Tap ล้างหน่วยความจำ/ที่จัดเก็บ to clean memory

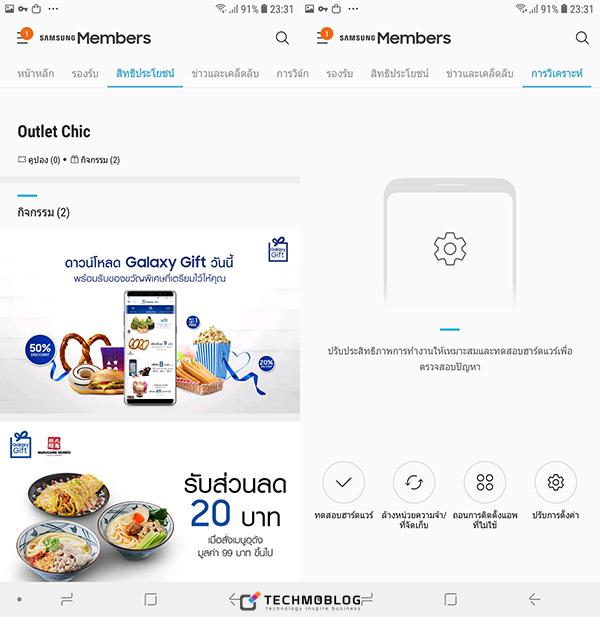414,483
